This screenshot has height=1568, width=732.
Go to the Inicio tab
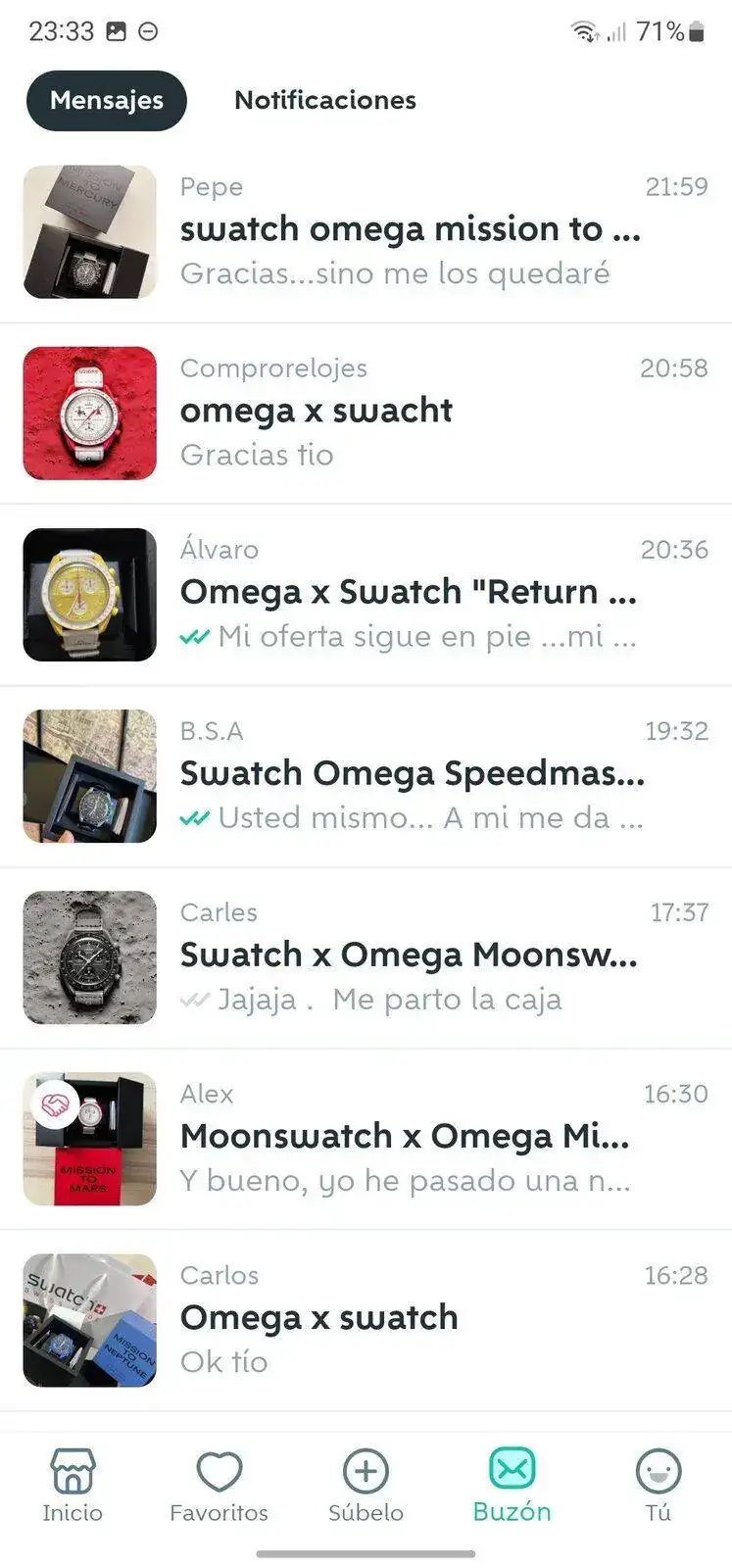[73, 1486]
